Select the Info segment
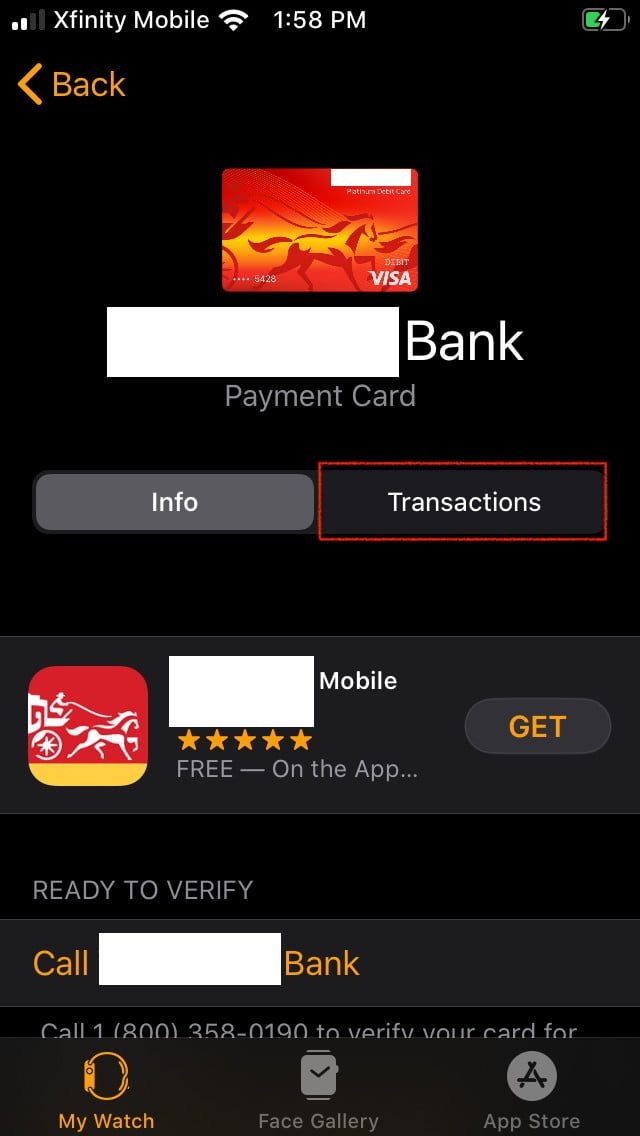The width and height of the screenshot is (640, 1136). coord(175,502)
